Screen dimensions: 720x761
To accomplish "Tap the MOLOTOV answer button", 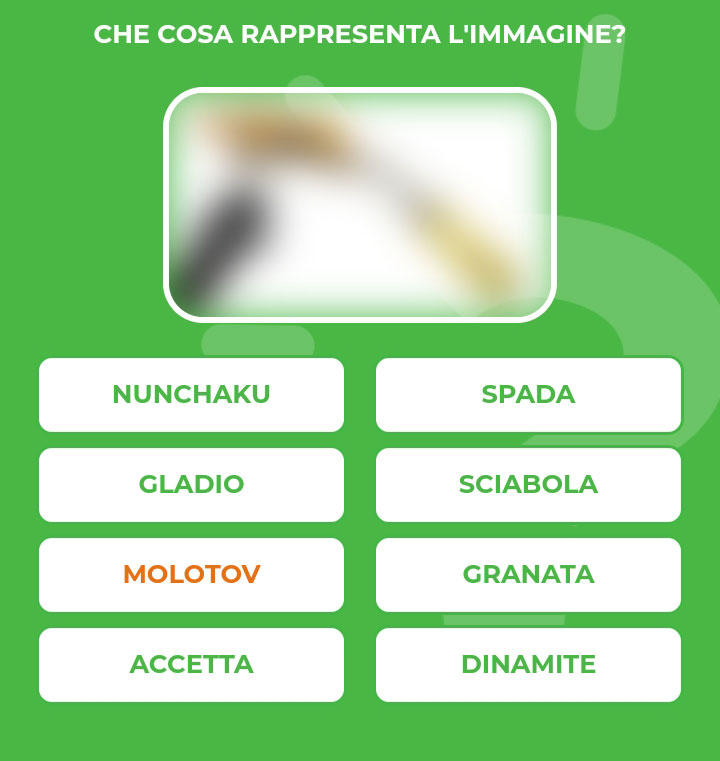I will click(191, 575).
